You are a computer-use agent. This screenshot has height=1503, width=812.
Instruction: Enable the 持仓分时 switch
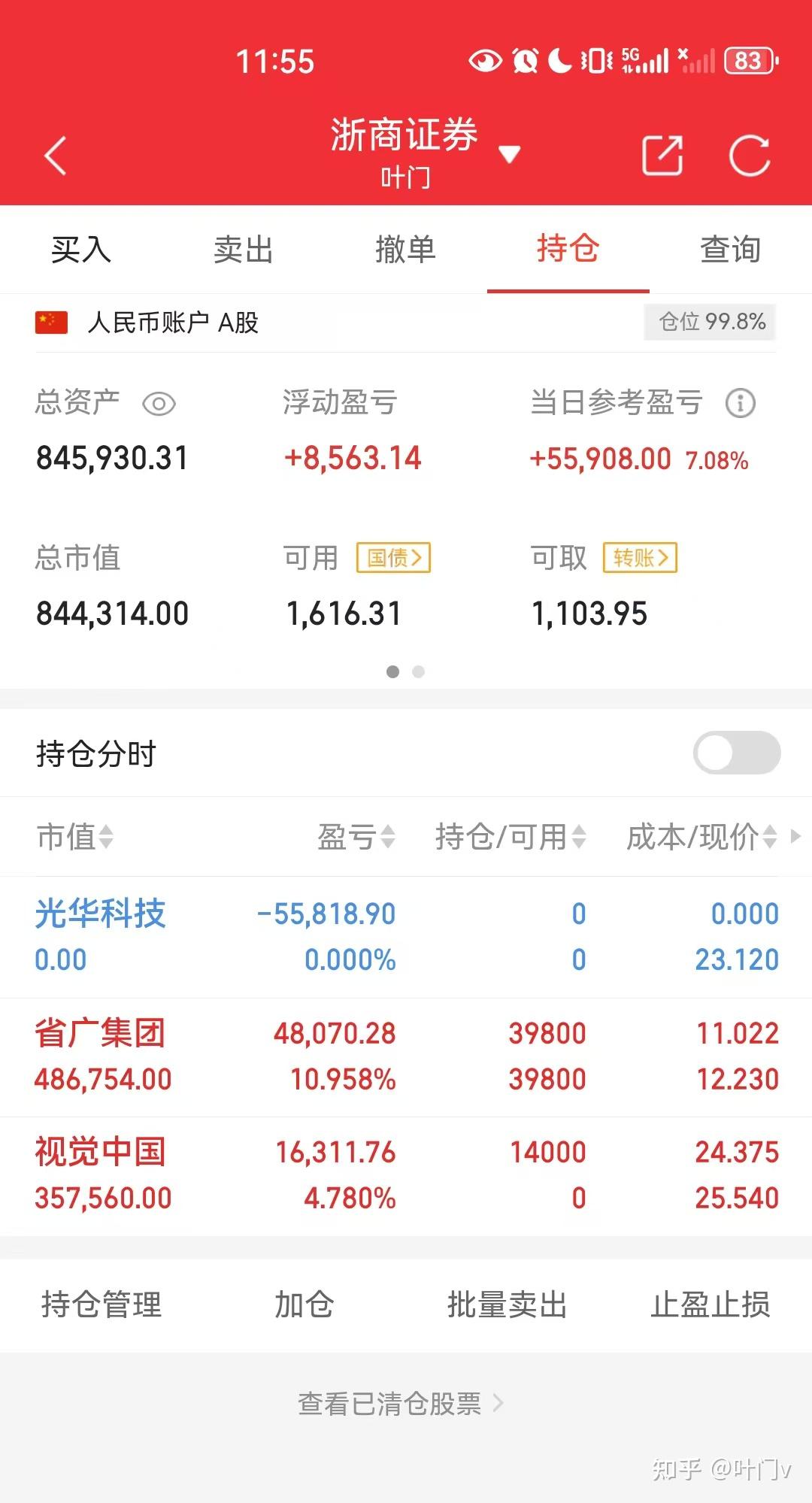pyautogui.click(x=735, y=753)
